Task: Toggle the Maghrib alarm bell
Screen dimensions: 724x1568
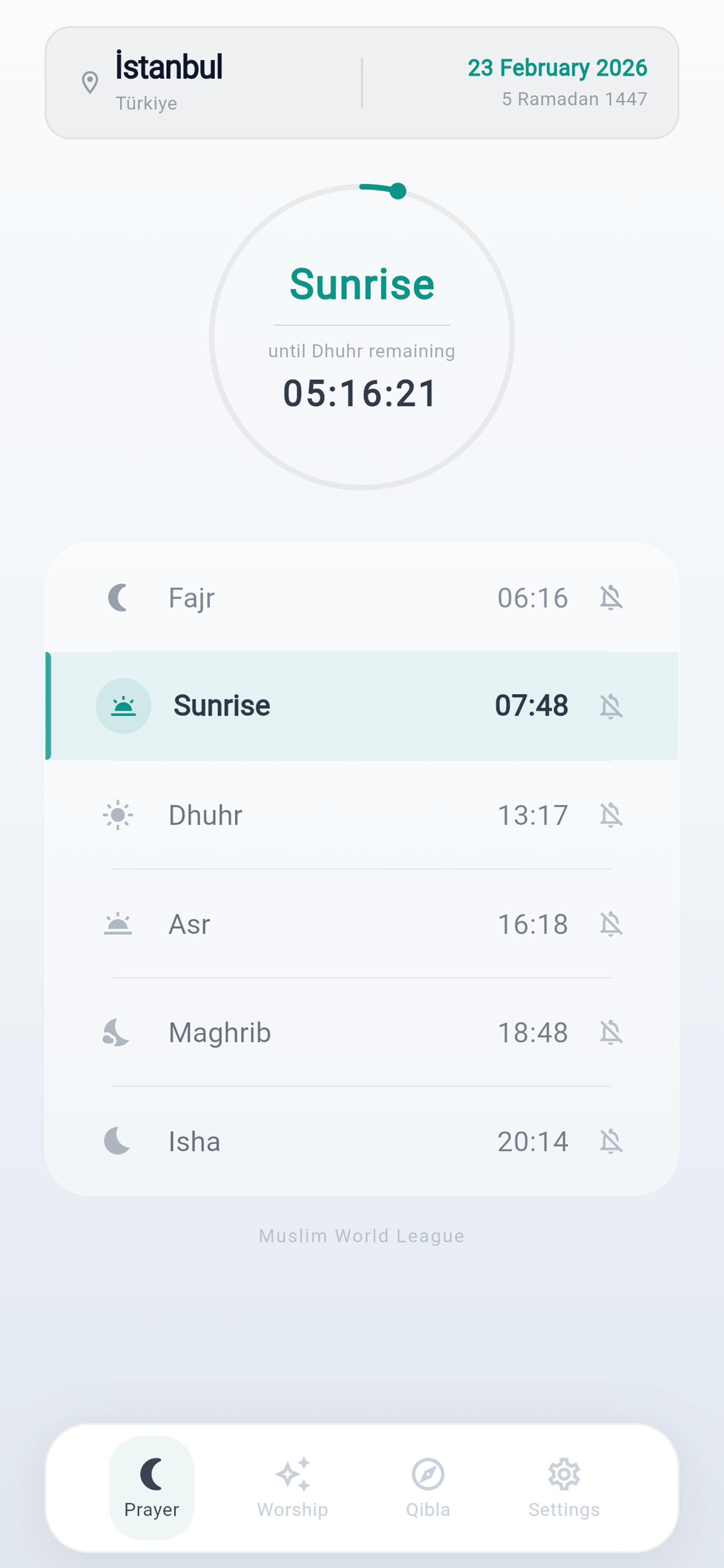Action: [611, 1032]
